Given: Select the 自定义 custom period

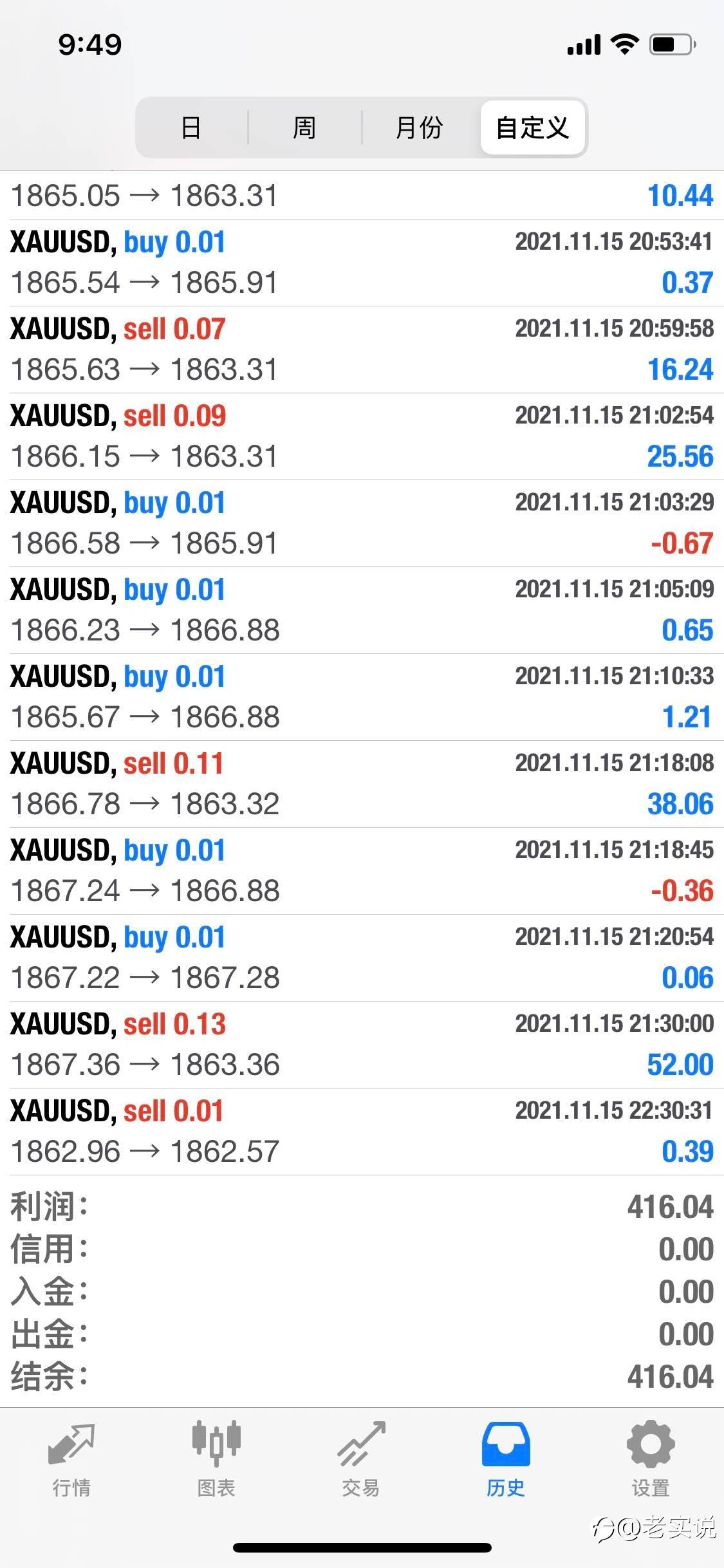Looking at the screenshot, I should [x=532, y=127].
